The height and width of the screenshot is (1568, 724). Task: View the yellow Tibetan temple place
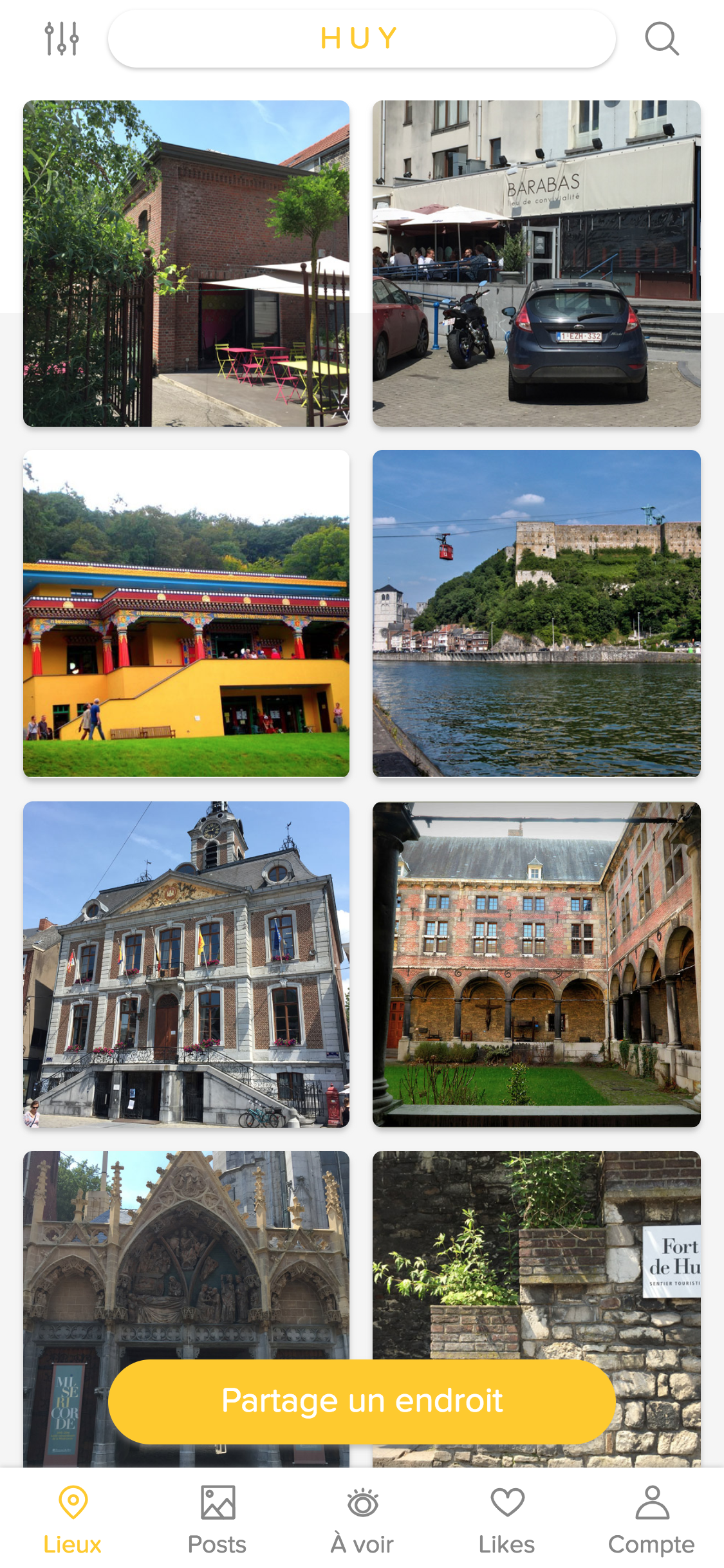(x=186, y=613)
